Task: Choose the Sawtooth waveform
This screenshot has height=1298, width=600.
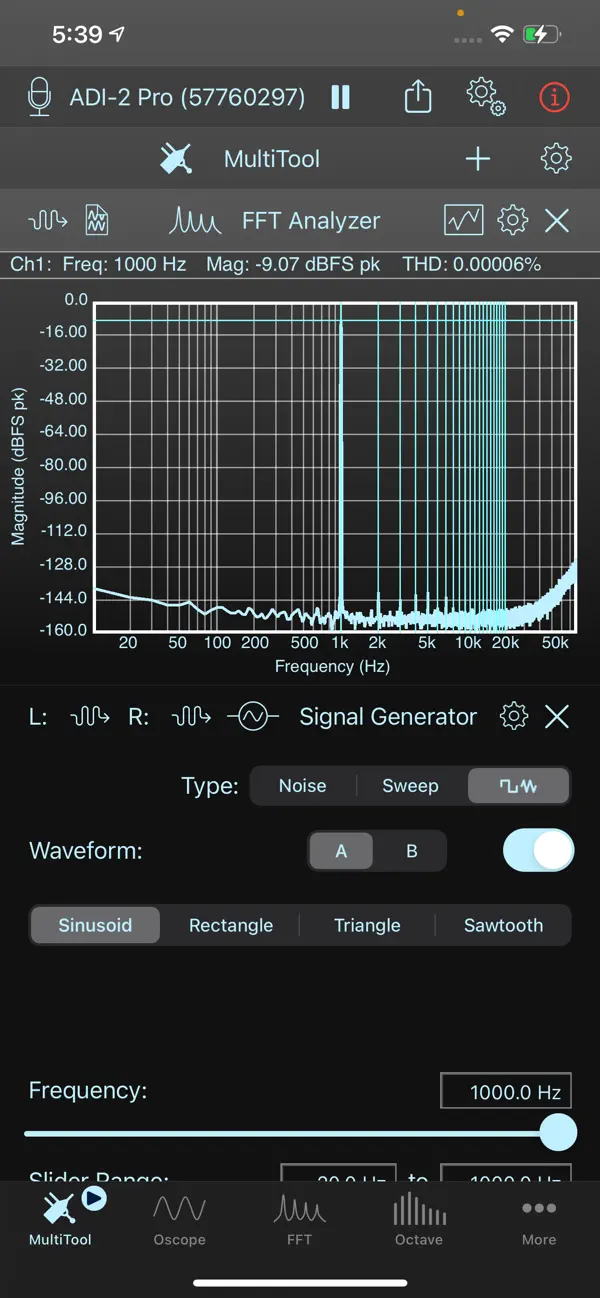Action: pyautogui.click(x=503, y=925)
